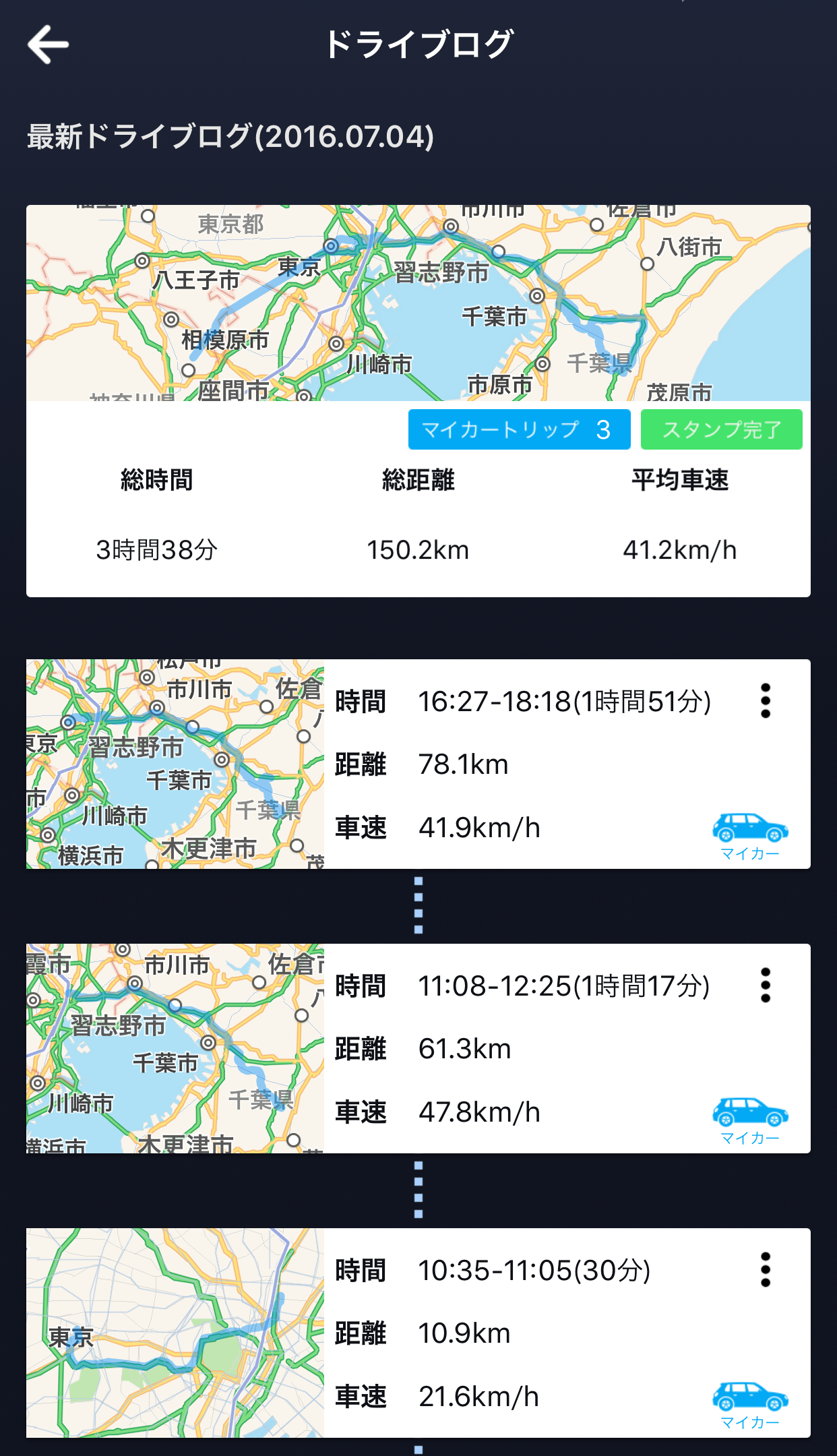Open options for the 16:27-18:18 trip

pos(766,701)
